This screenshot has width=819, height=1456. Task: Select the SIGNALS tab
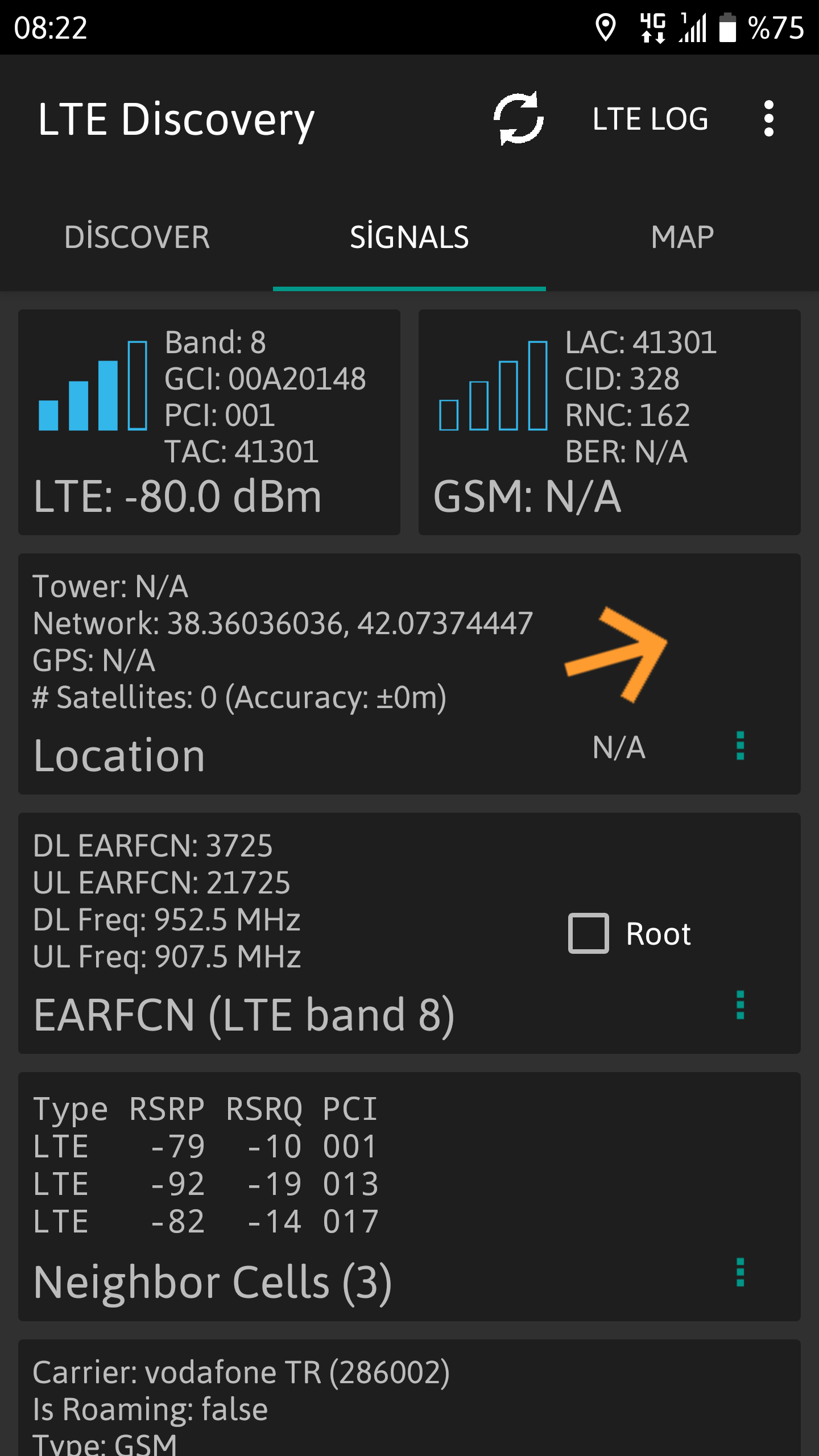(x=409, y=237)
